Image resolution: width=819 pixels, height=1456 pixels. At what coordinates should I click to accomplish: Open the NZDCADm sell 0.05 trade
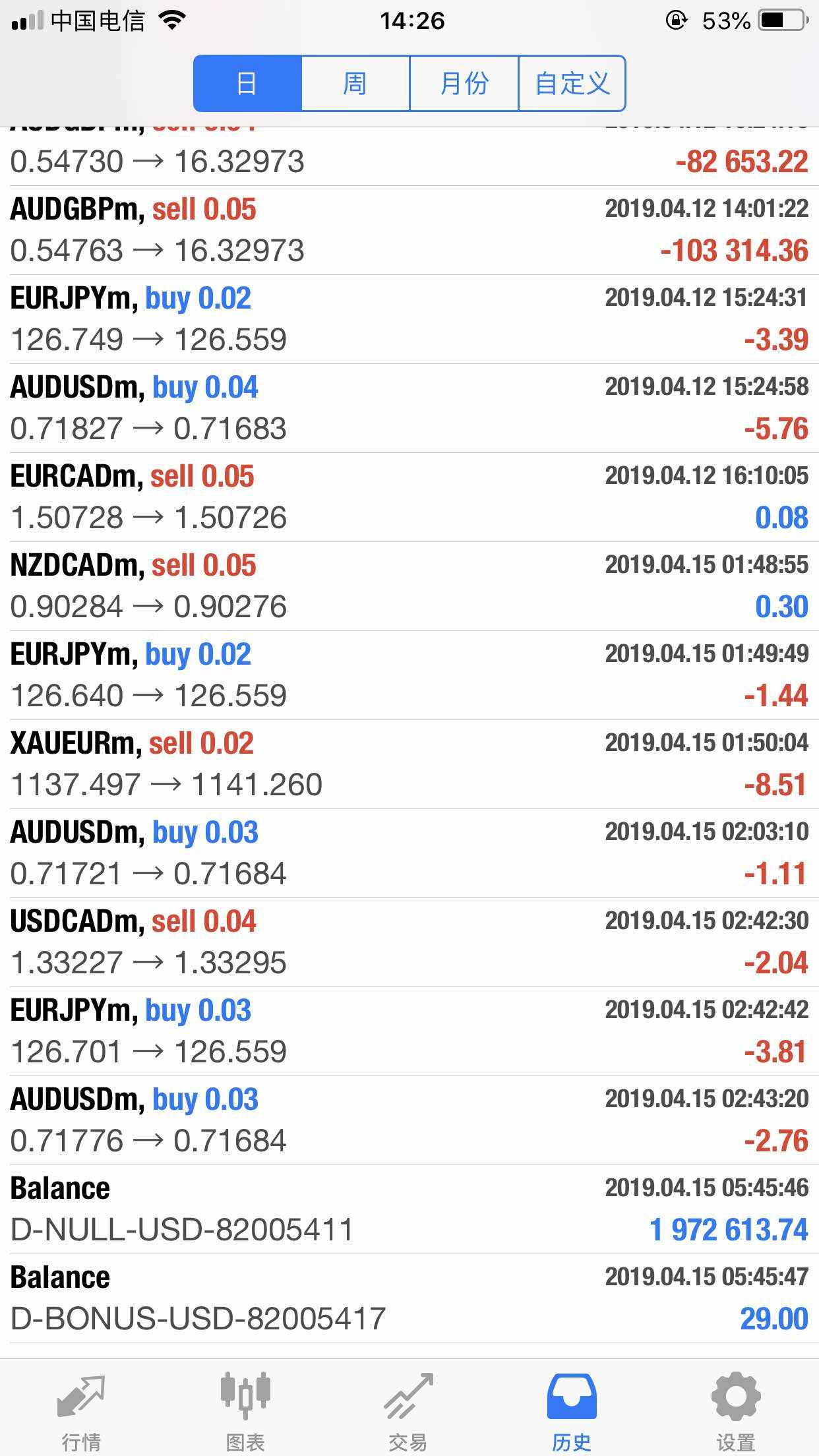409,586
